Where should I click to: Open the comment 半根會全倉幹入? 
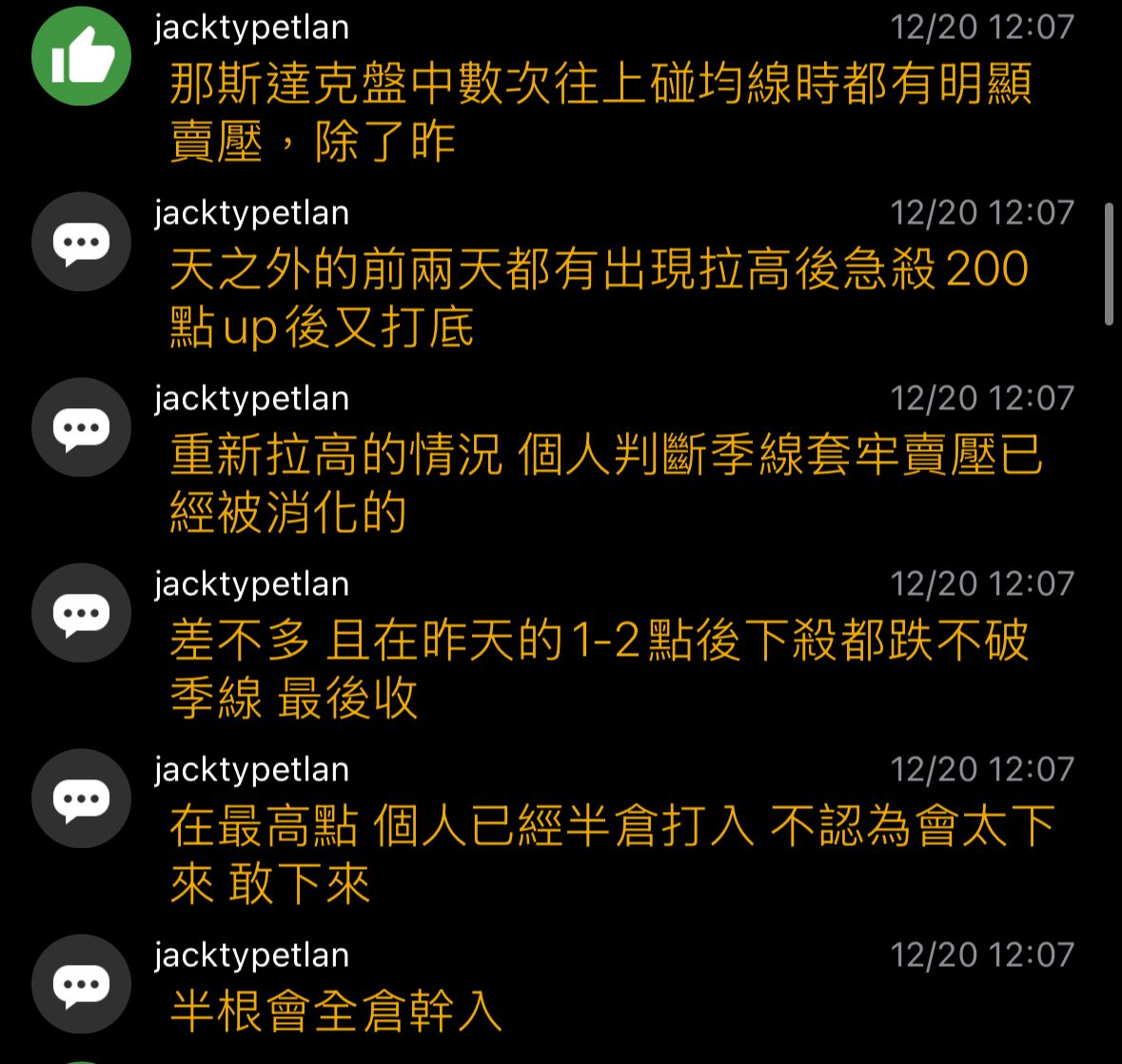pos(336,1012)
